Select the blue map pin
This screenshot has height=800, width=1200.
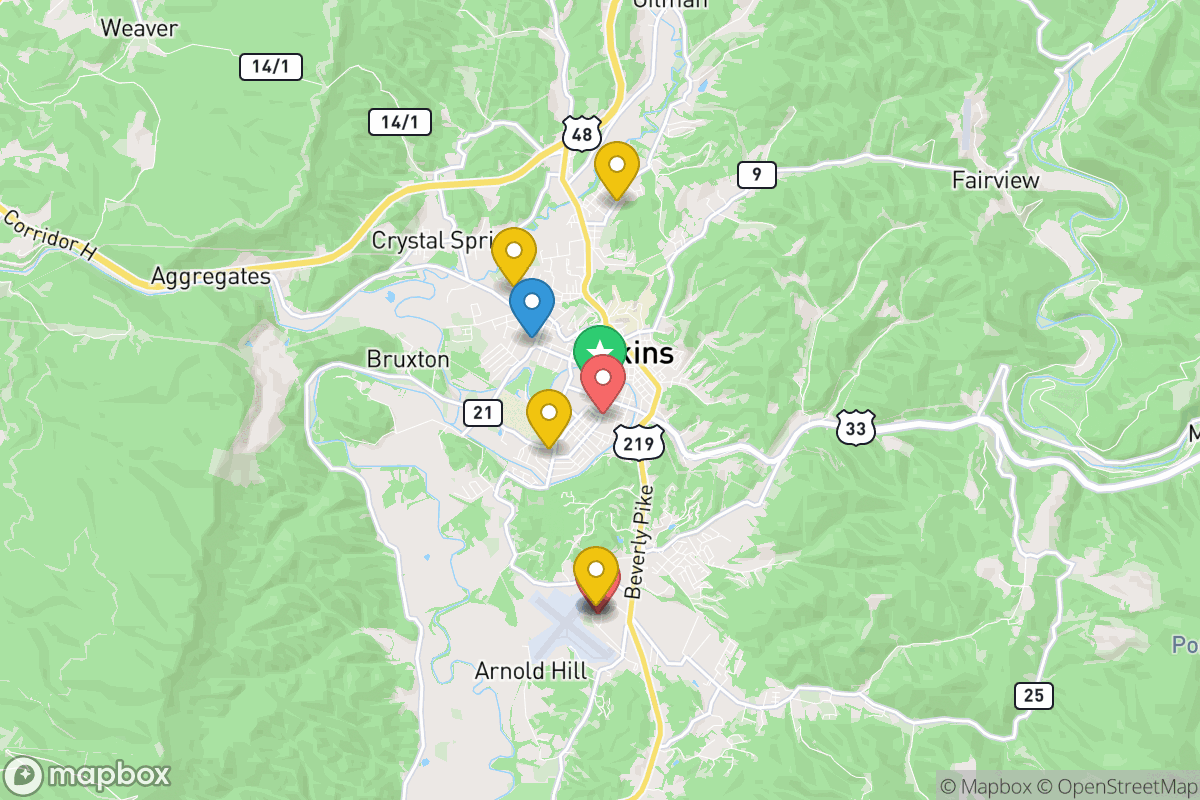point(532,304)
